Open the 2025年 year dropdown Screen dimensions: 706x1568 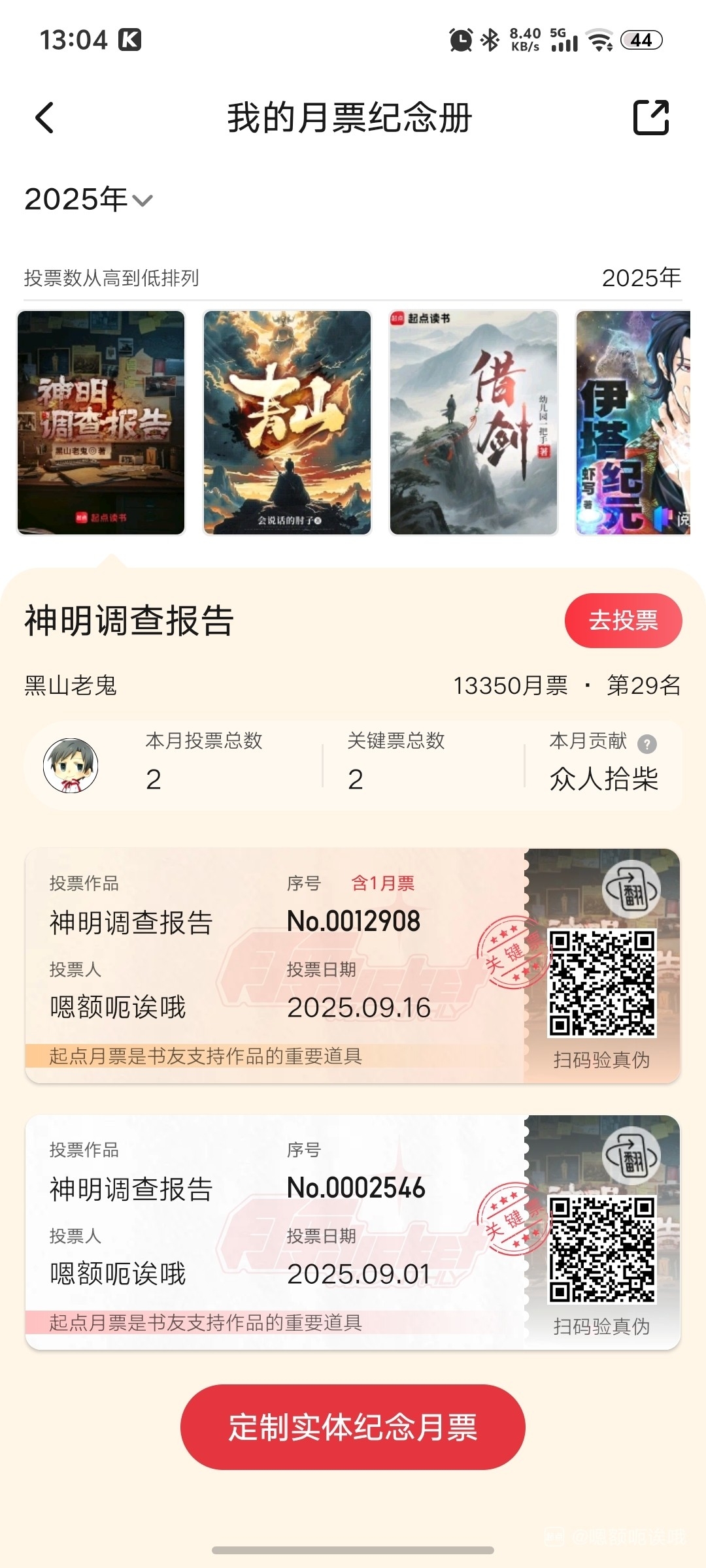tap(88, 199)
